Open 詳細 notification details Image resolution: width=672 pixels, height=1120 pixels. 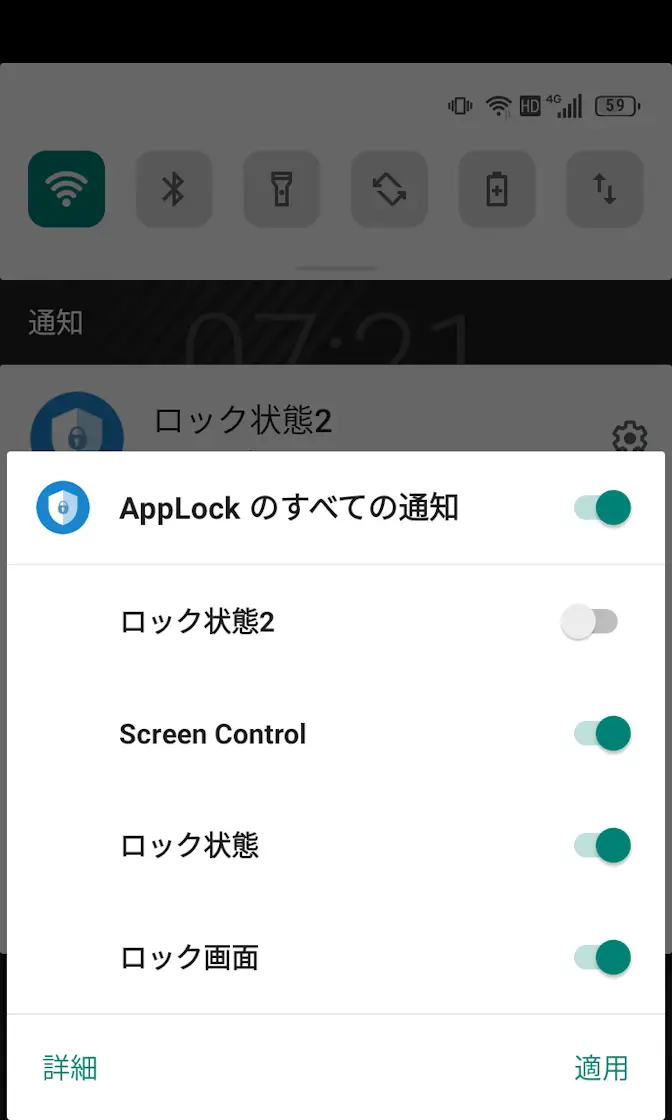[70, 1067]
